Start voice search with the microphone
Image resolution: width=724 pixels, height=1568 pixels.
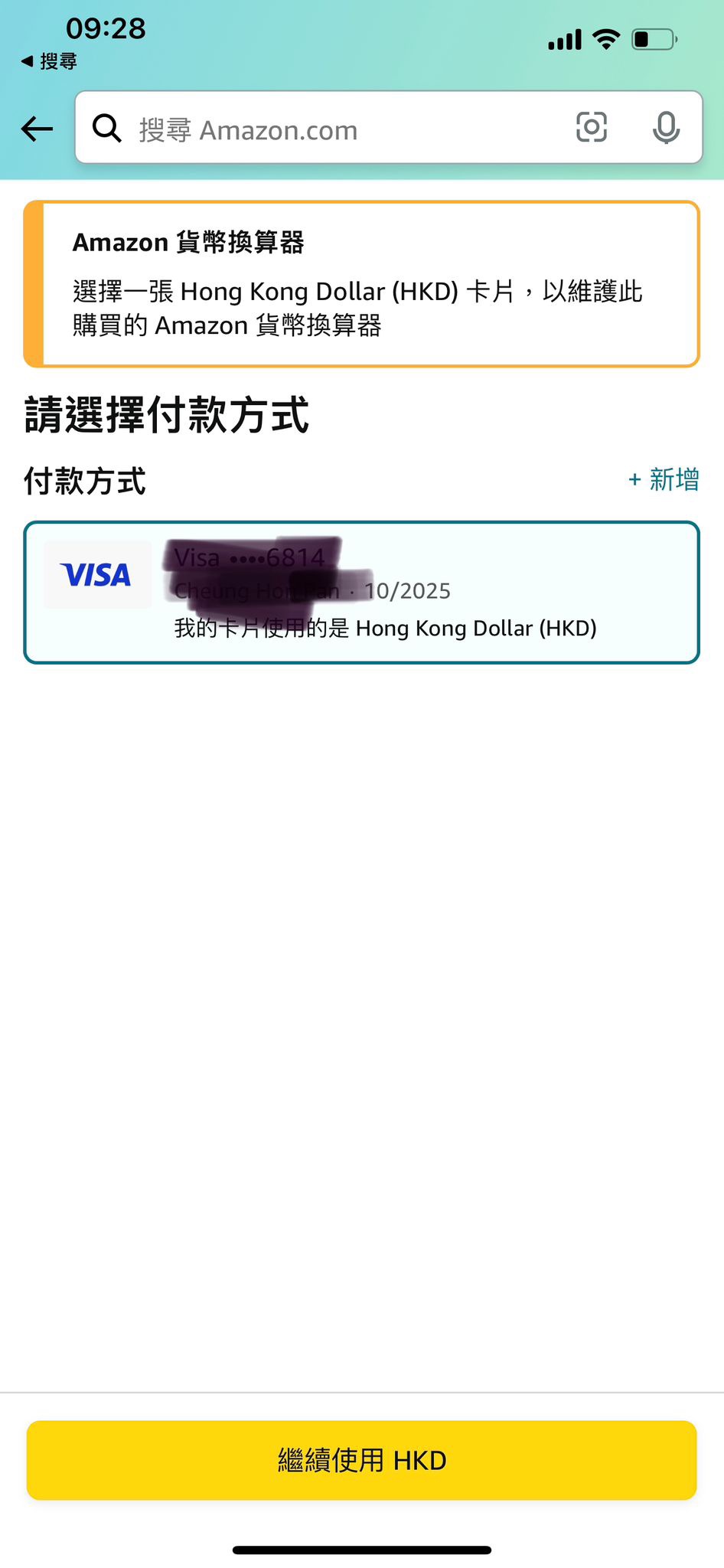(666, 128)
